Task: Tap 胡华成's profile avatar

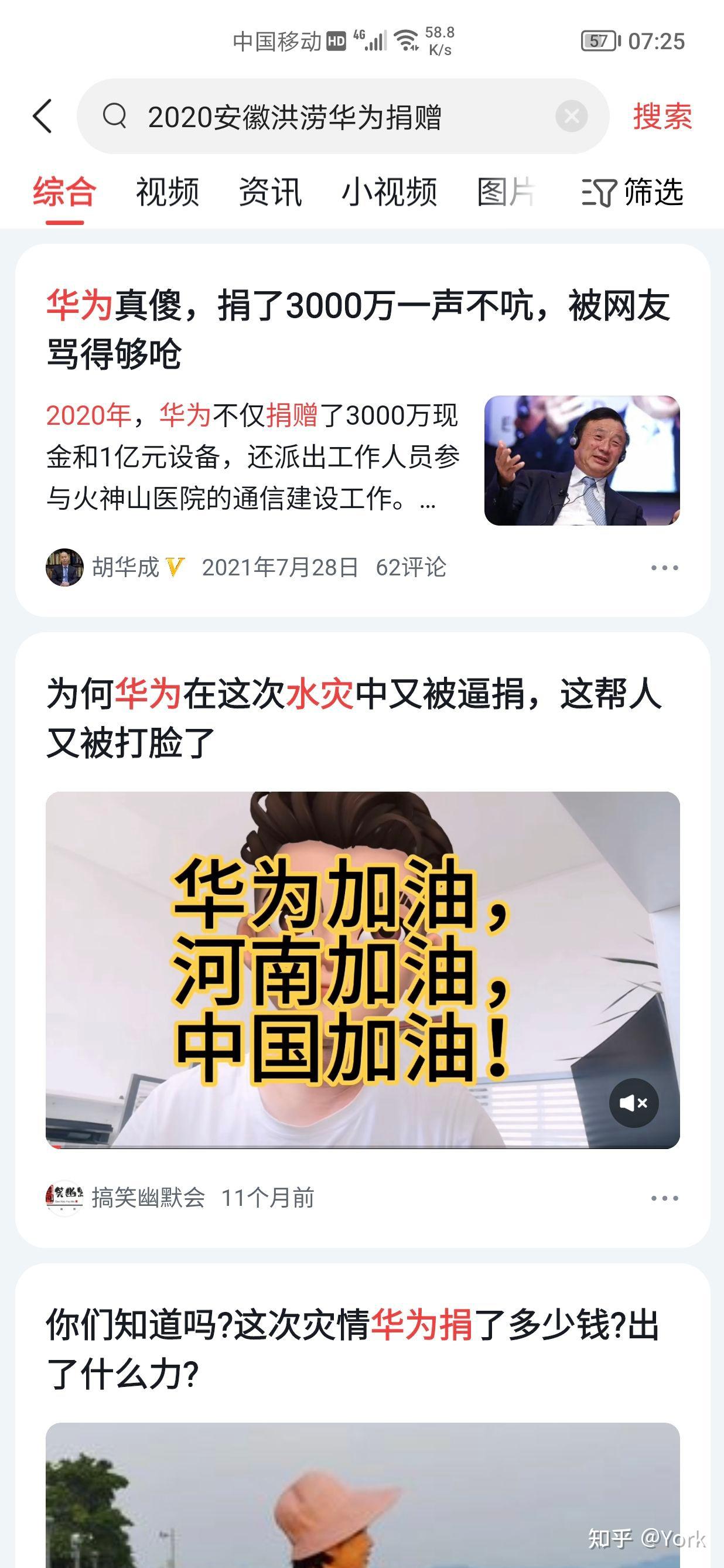Action: [x=65, y=567]
